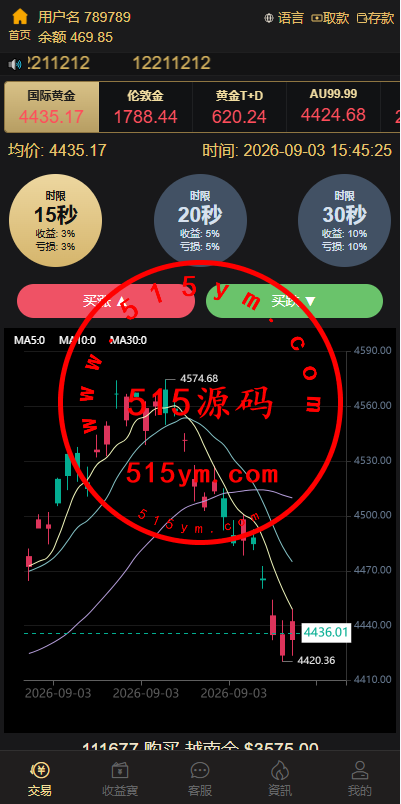
Task: Switch to the 黄金T+D product
Action: click(x=239, y=107)
